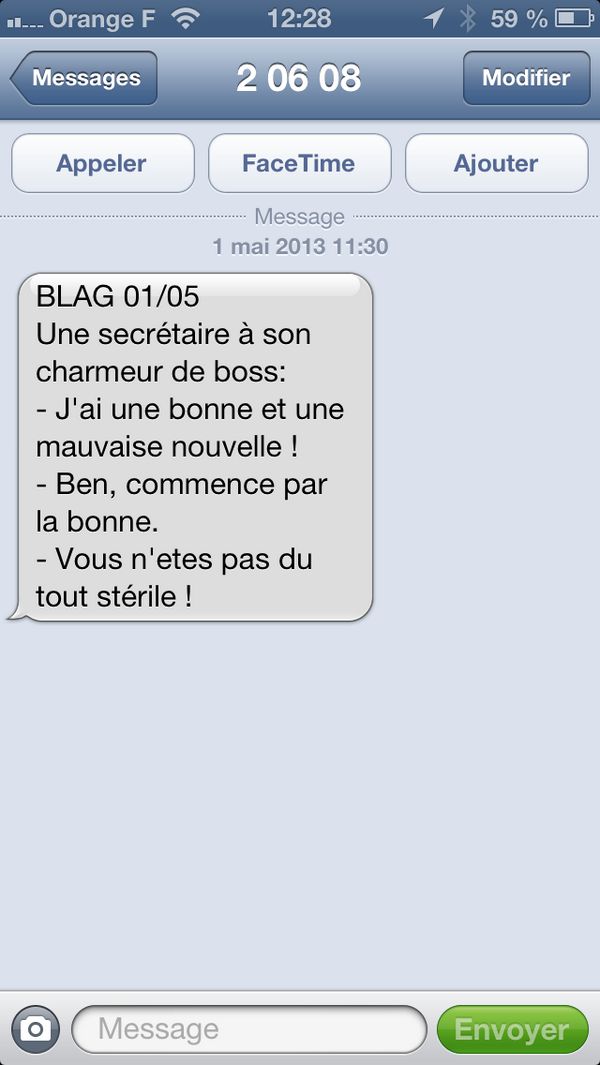Start a FaceTime call

298,163
